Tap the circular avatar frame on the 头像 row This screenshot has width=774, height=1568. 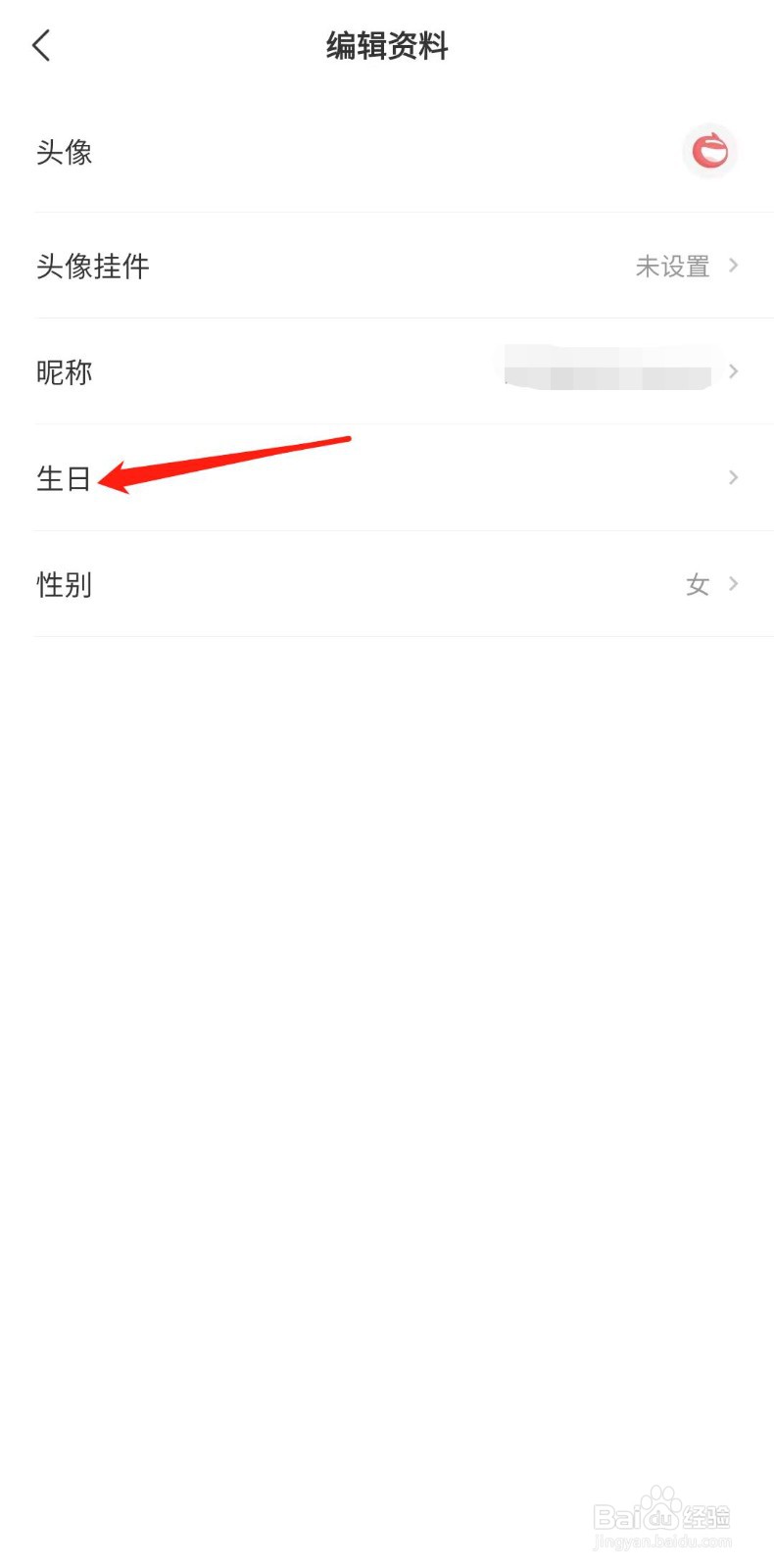point(710,151)
